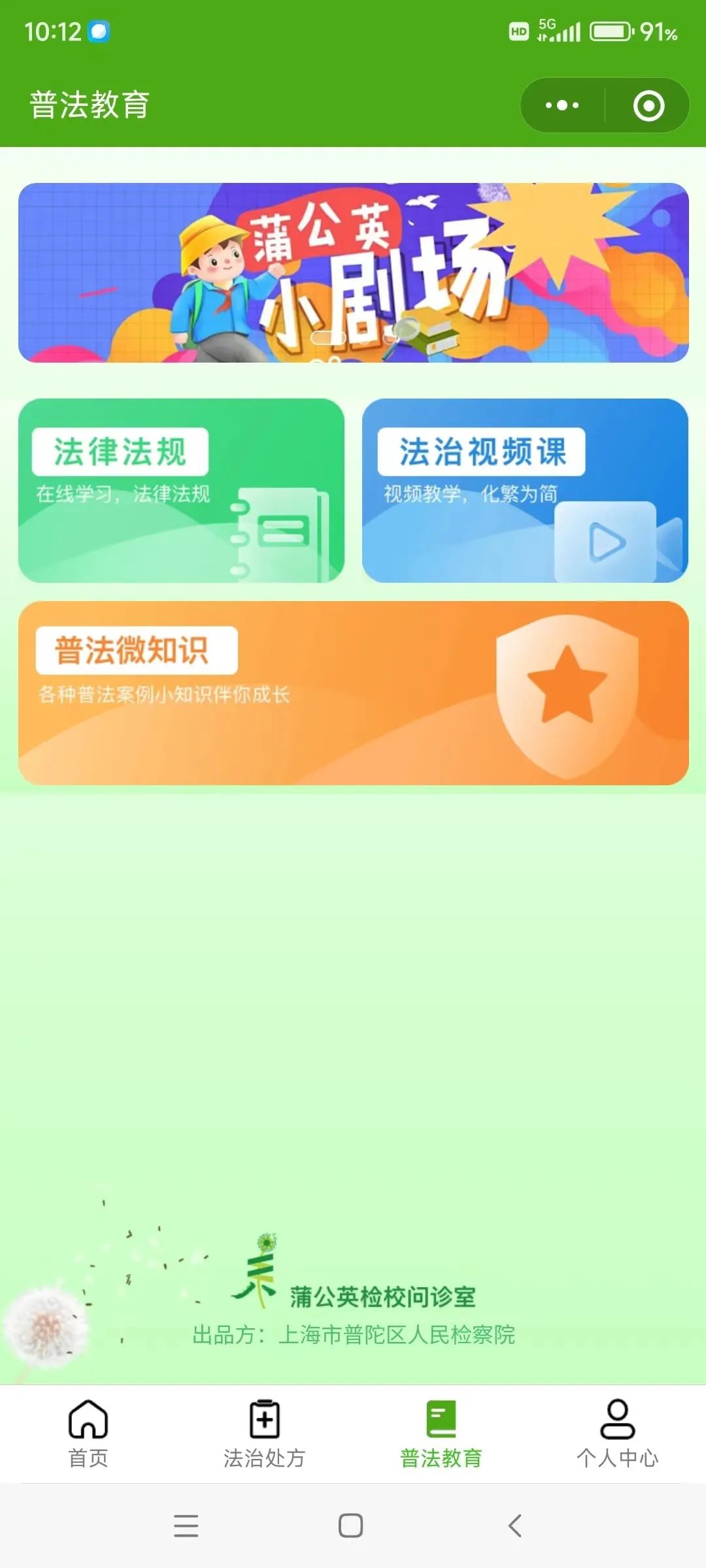The image size is (706, 1568).
Task: Switch to the 首页 tab
Action: (88, 1432)
